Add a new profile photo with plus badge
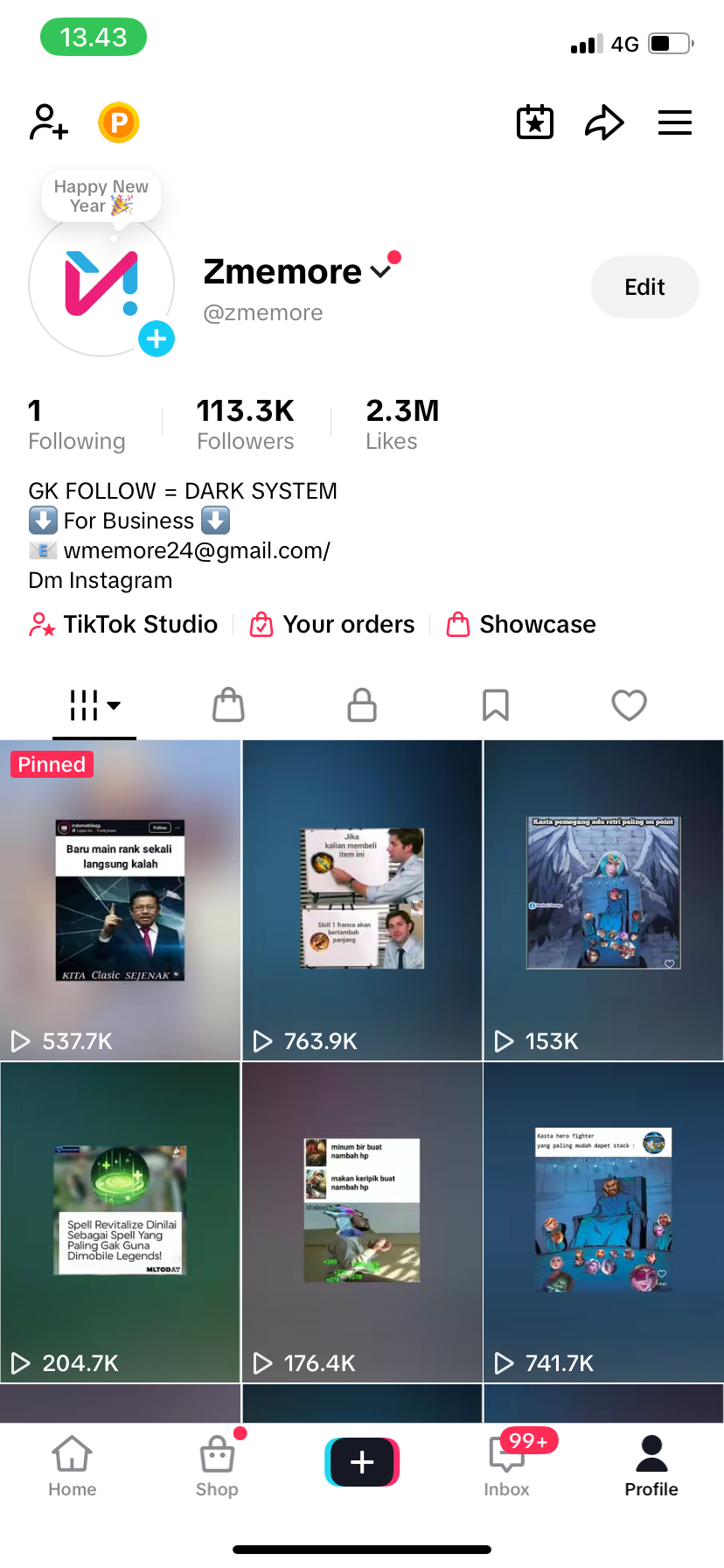Viewport: 724px width, 1568px height. (157, 339)
